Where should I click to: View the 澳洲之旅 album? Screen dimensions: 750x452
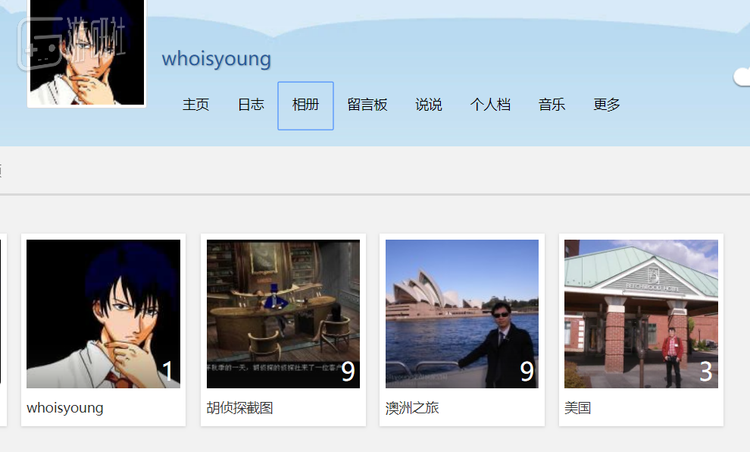tap(462, 313)
